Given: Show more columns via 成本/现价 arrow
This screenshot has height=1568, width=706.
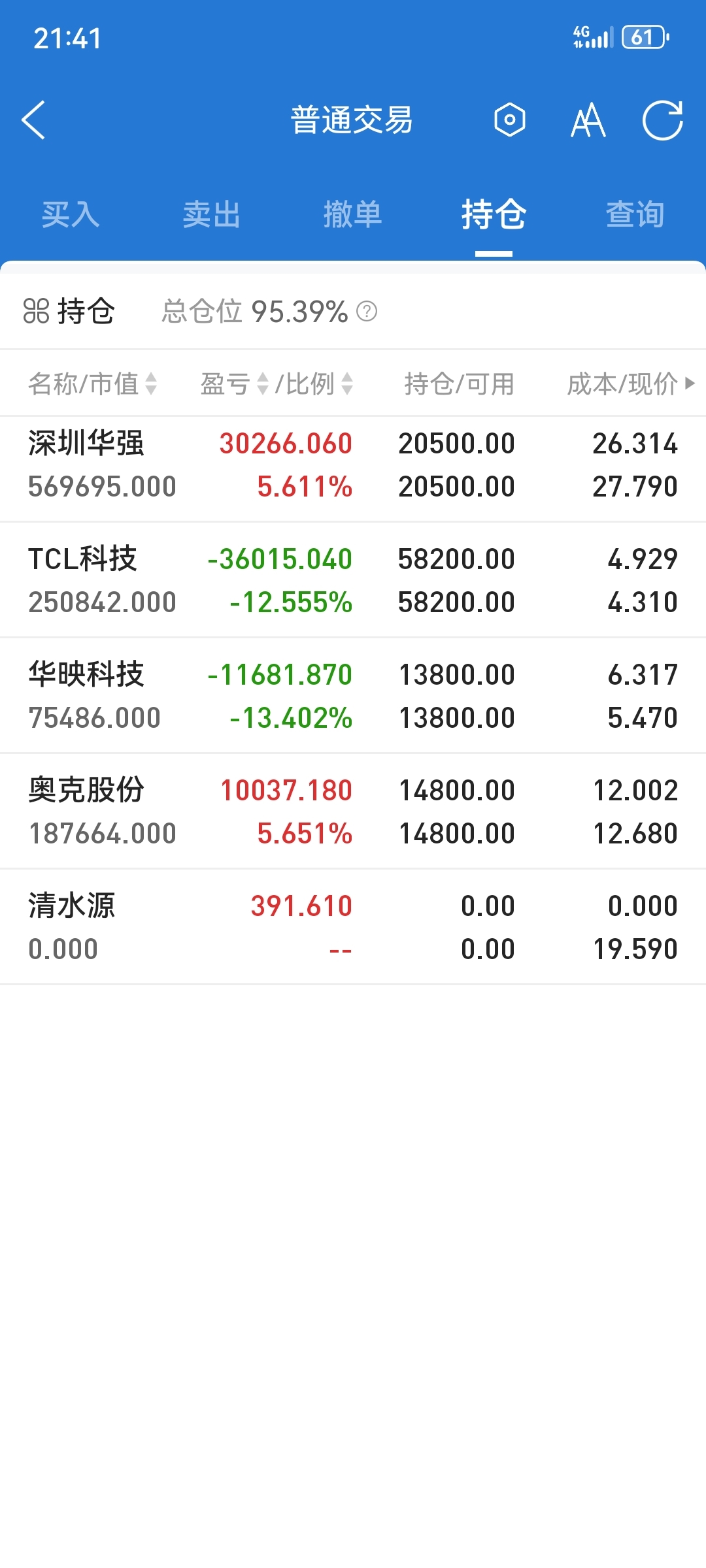Looking at the screenshot, I should (x=689, y=384).
